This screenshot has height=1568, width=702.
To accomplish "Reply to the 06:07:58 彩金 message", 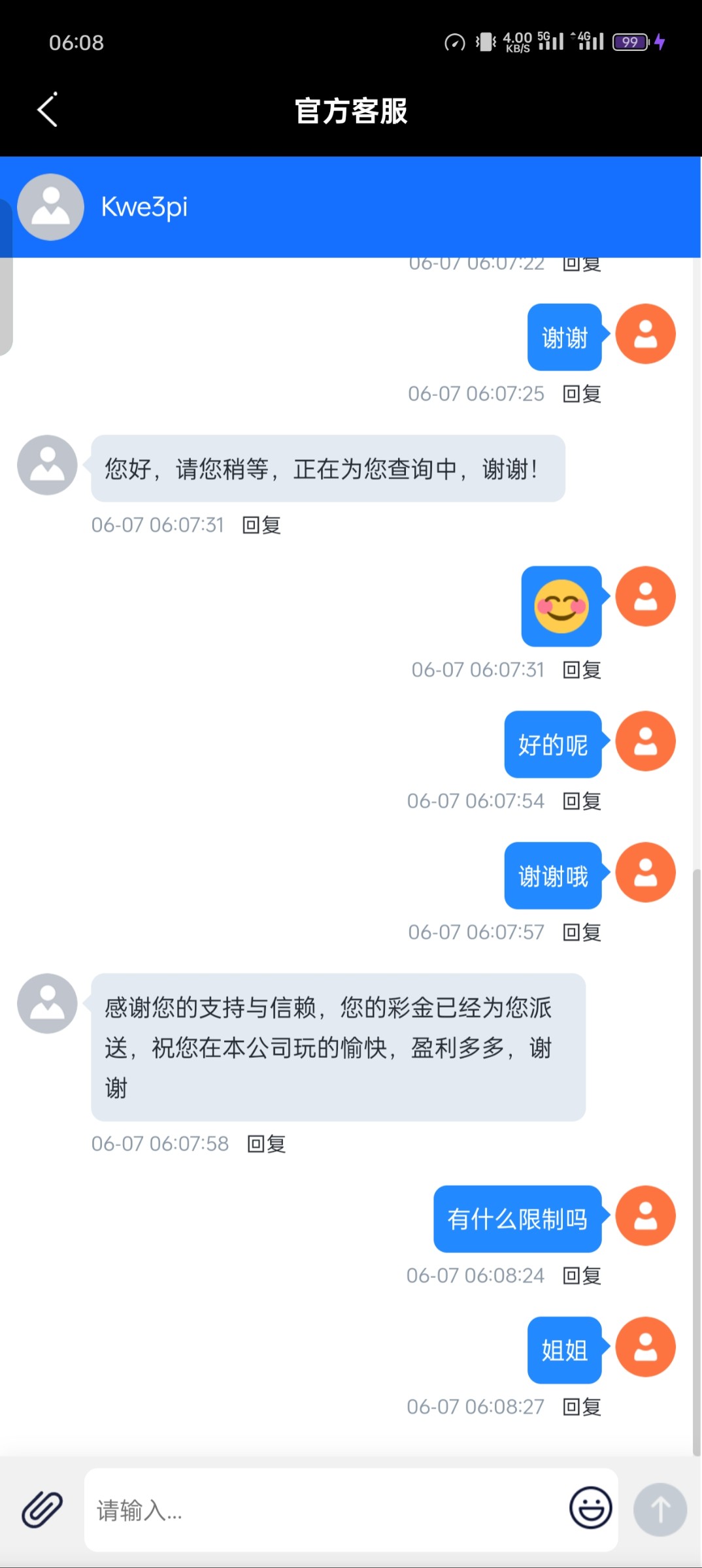I will [267, 1144].
